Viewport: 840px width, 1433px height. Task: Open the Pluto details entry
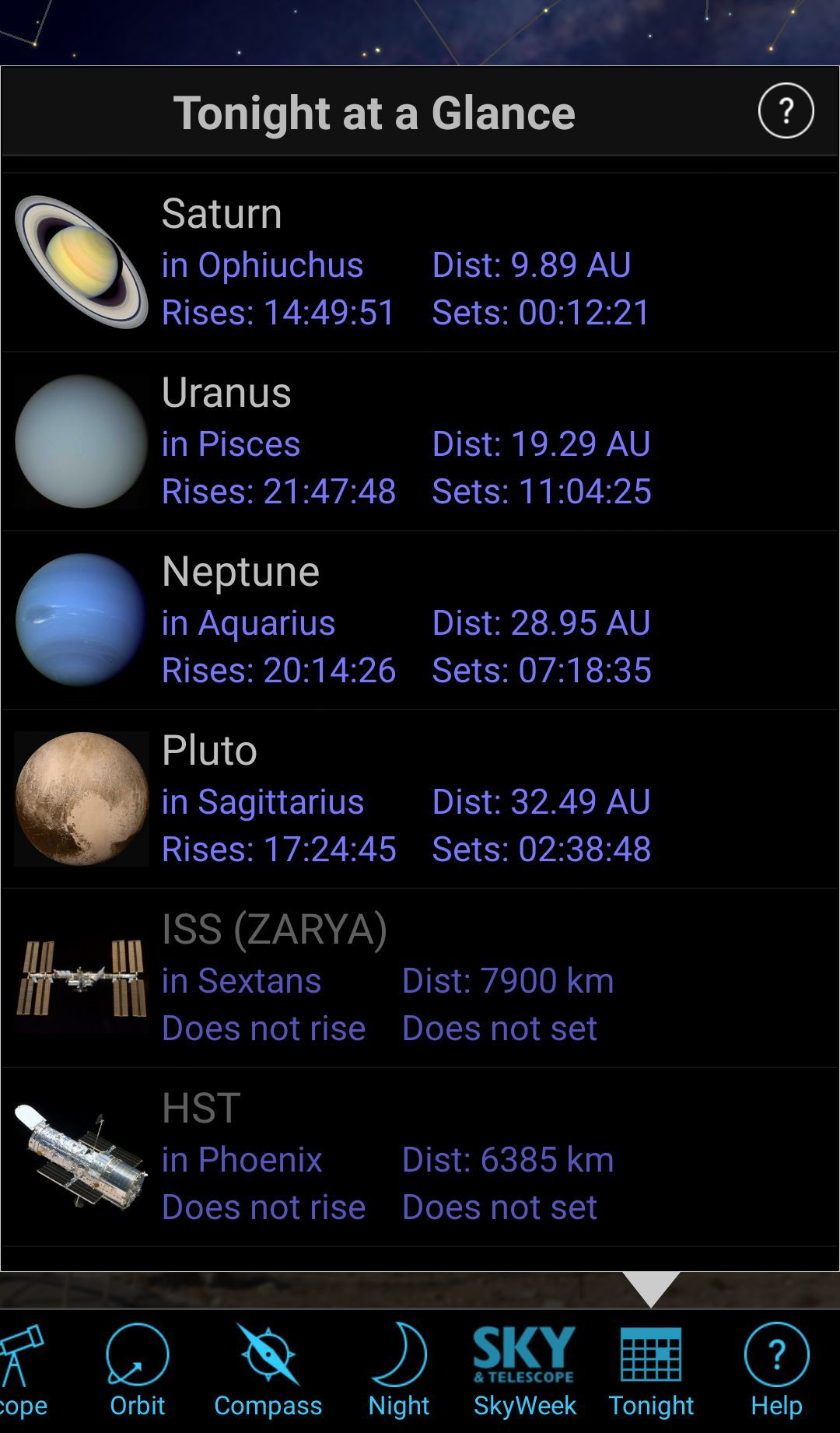tap(420, 799)
